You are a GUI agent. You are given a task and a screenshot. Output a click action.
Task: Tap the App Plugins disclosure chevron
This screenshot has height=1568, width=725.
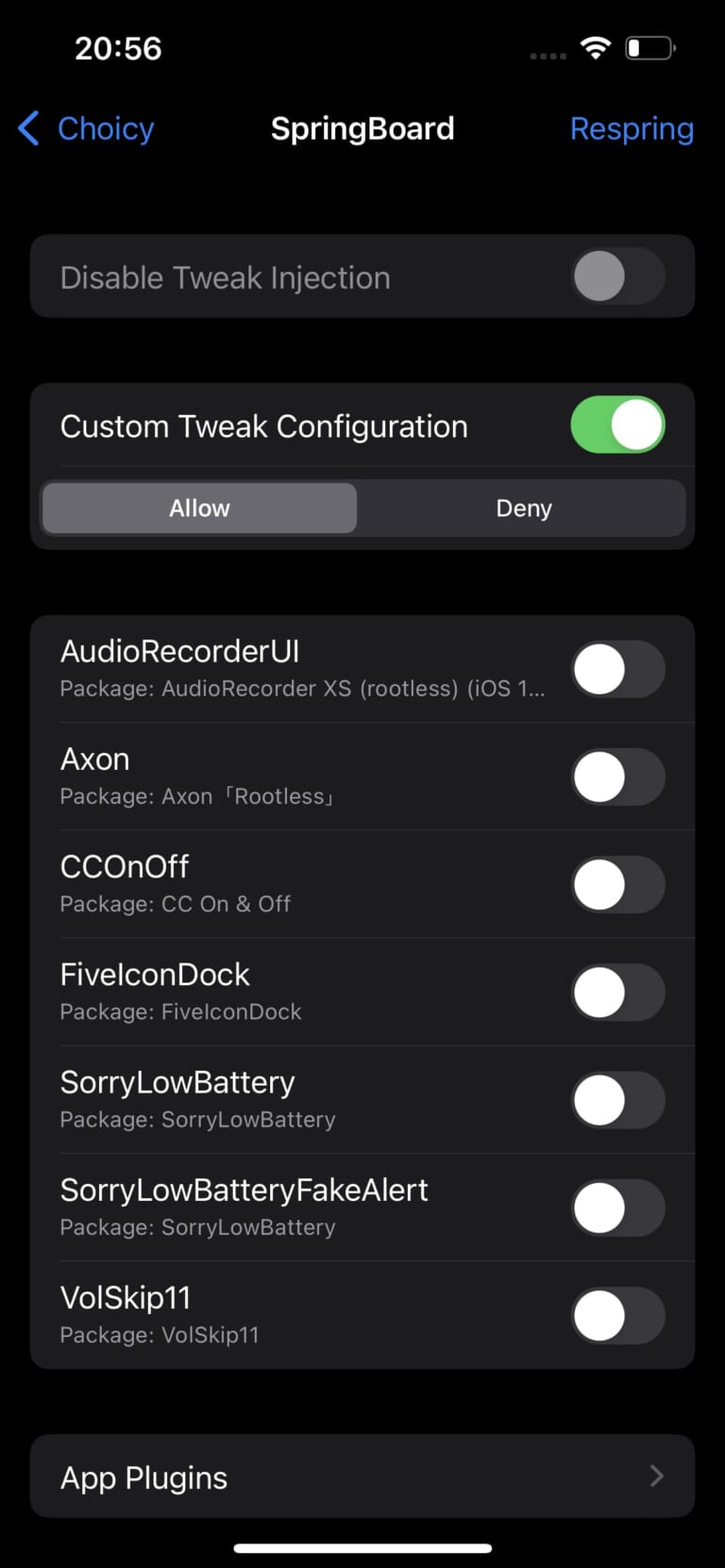(658, 1476)
